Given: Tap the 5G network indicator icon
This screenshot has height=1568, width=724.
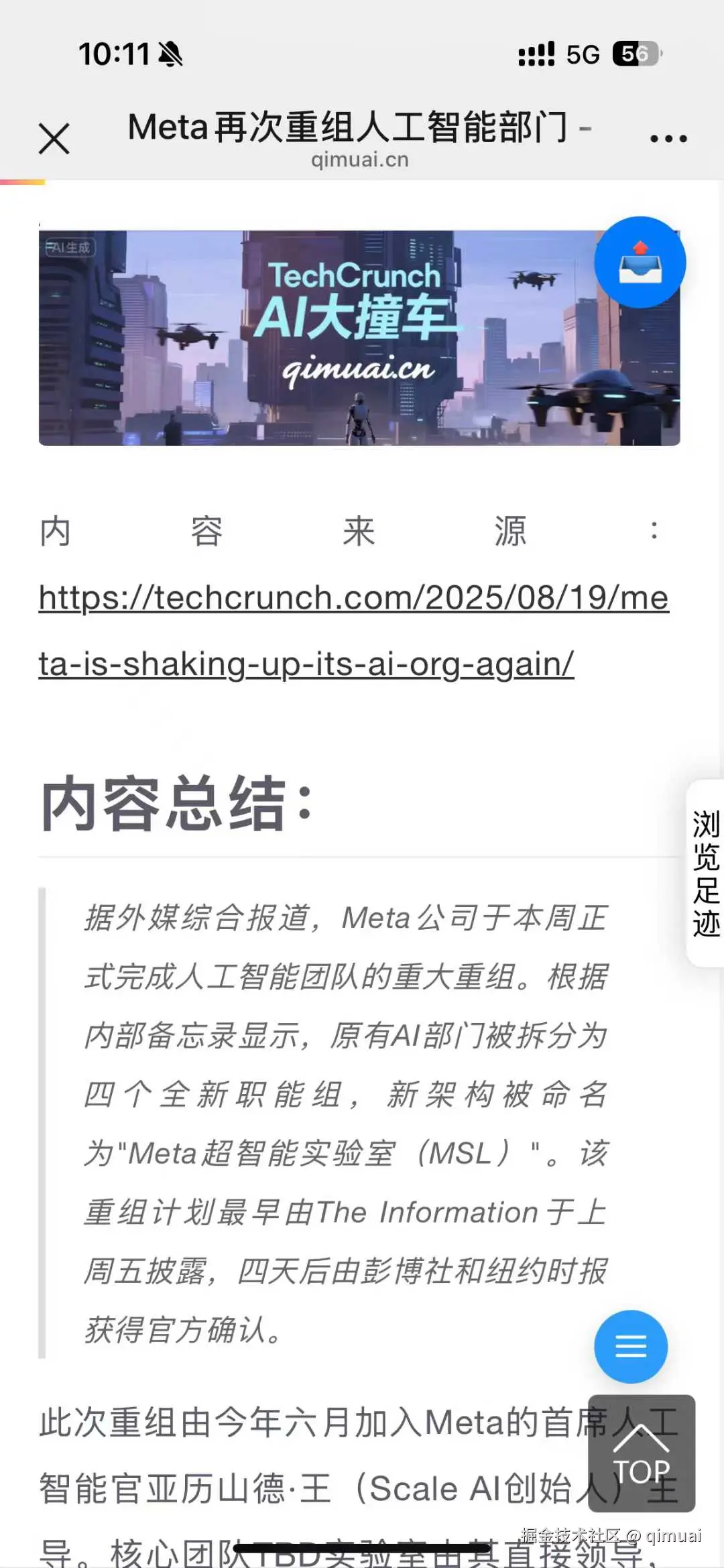Looking at the screenshot, I should pos(581,54).
